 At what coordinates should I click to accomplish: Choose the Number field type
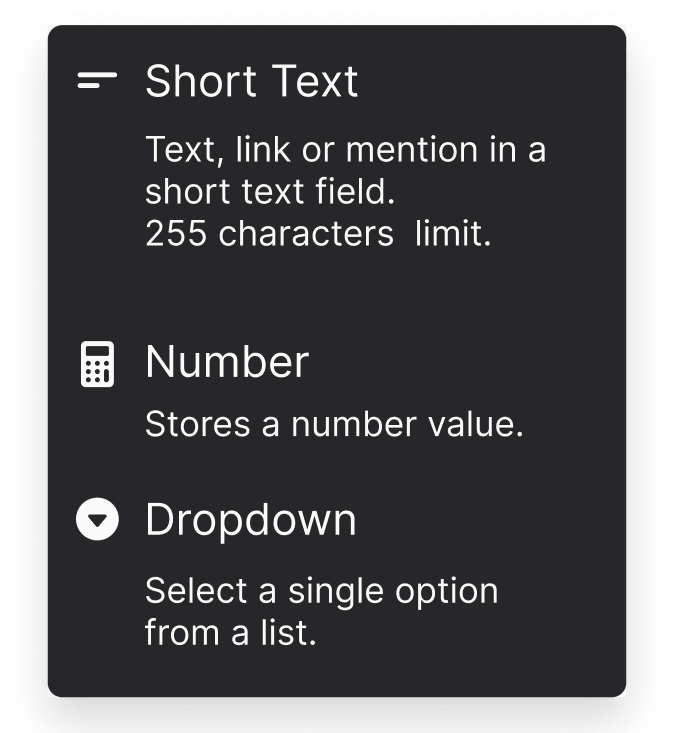[x=227, y=362]
